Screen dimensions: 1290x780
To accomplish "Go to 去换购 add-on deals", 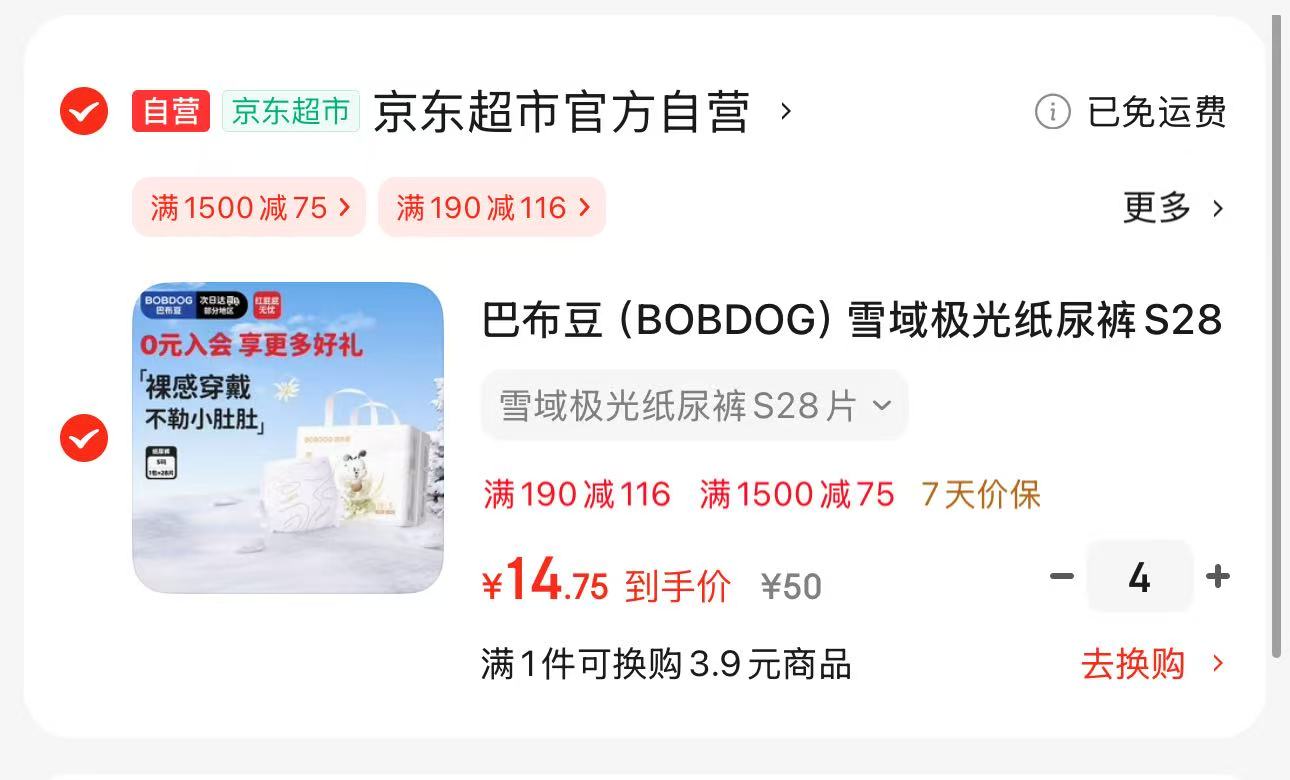I will pos(1151,664).
